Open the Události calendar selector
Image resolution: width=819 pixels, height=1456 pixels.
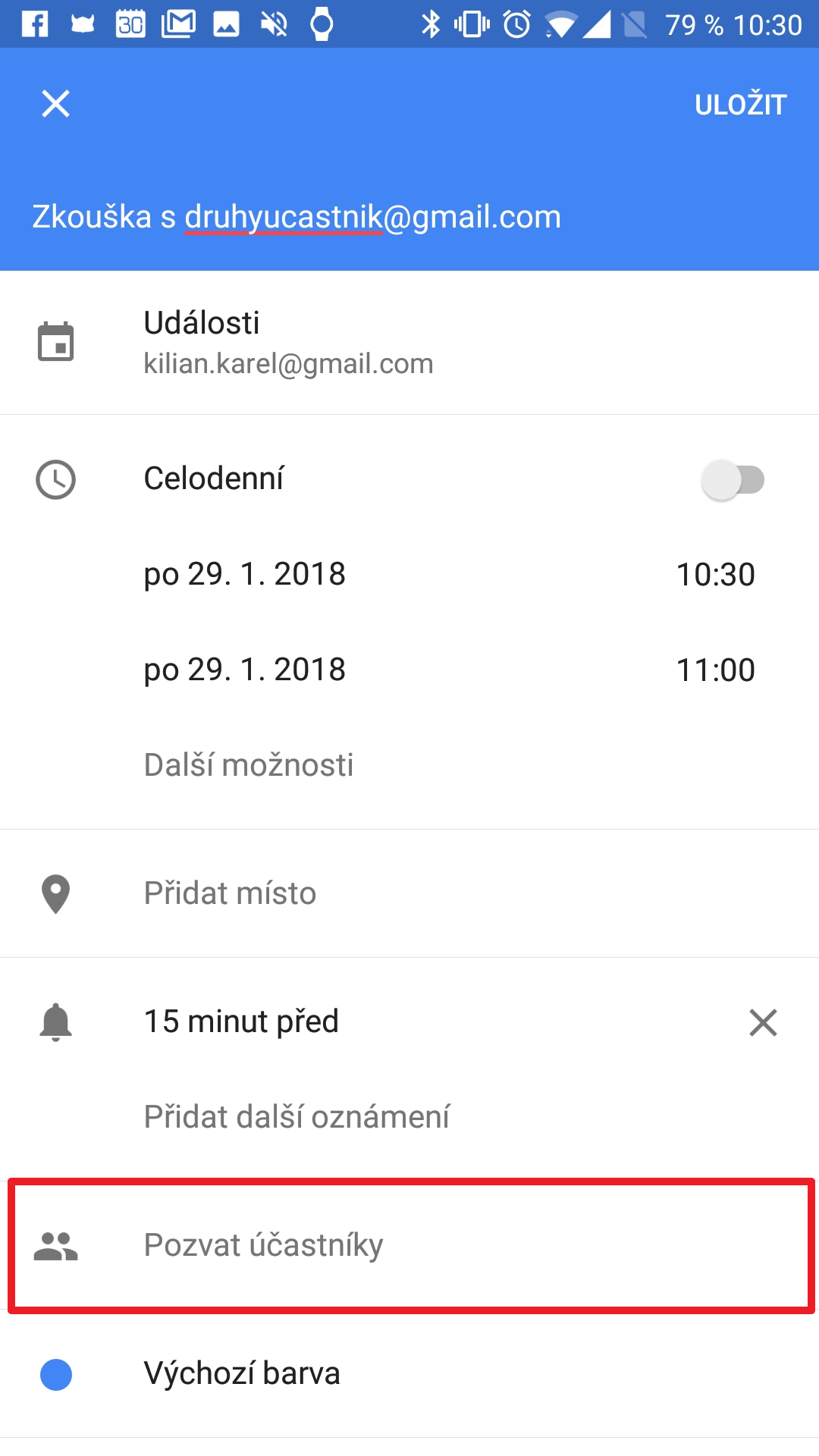409,343
